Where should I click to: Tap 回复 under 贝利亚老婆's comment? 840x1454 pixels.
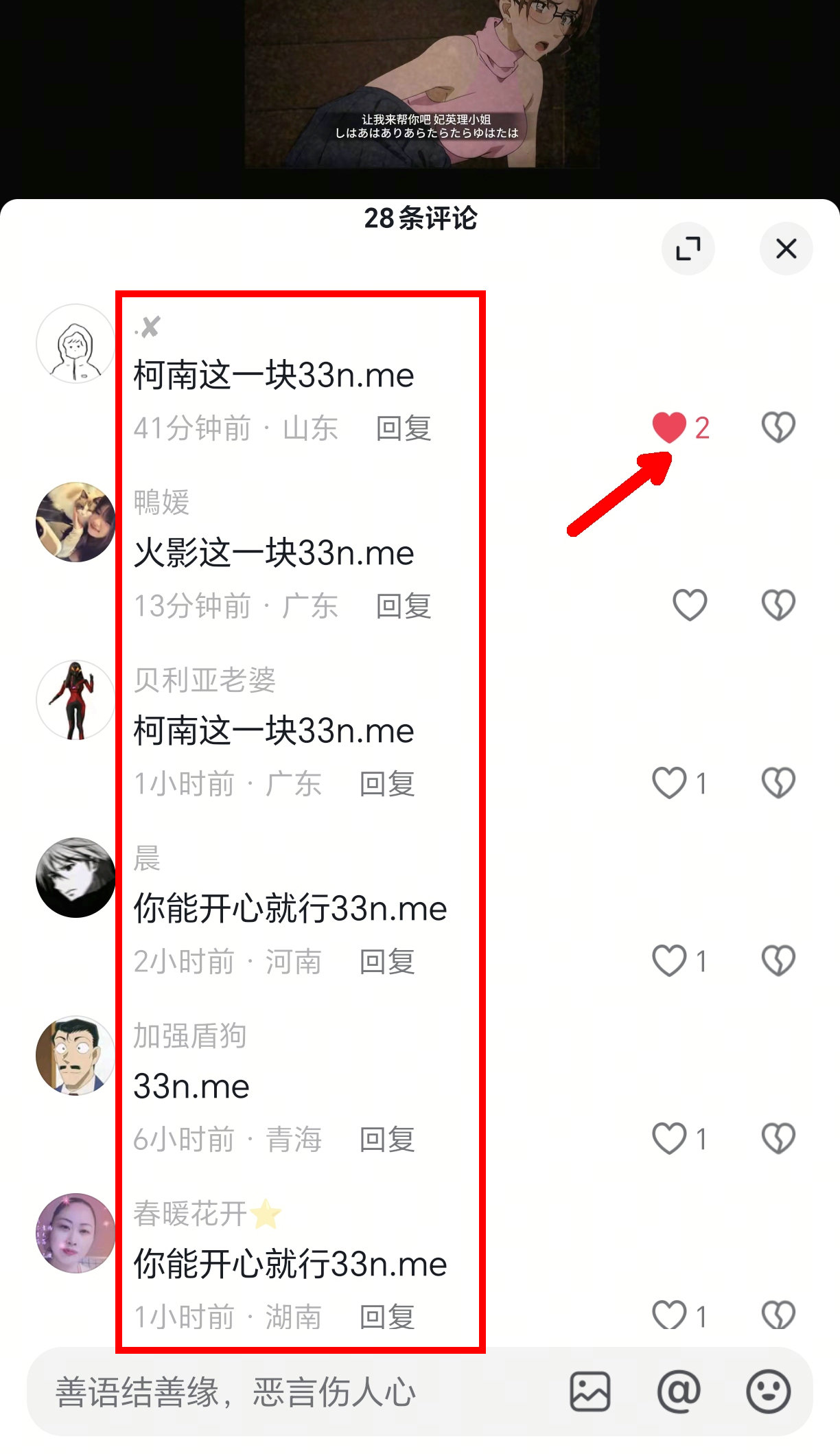point(387,784)
